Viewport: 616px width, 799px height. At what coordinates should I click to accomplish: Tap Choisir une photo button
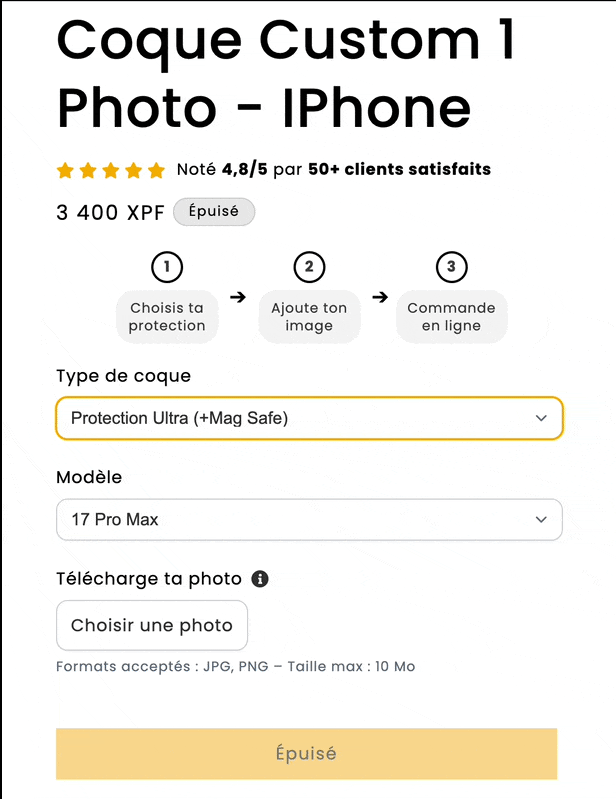tap(152, 626)
